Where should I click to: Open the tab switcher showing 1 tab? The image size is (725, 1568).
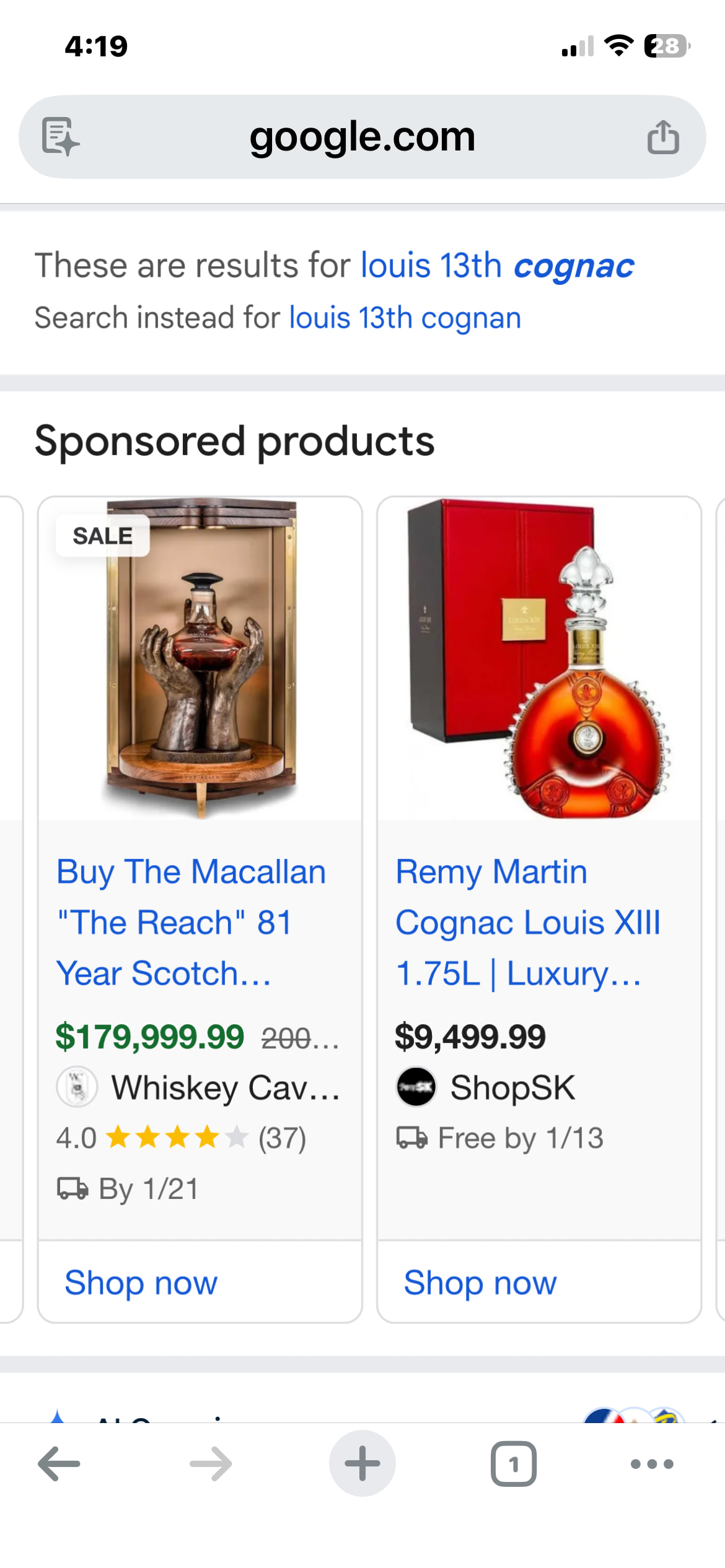[514, 1464]
